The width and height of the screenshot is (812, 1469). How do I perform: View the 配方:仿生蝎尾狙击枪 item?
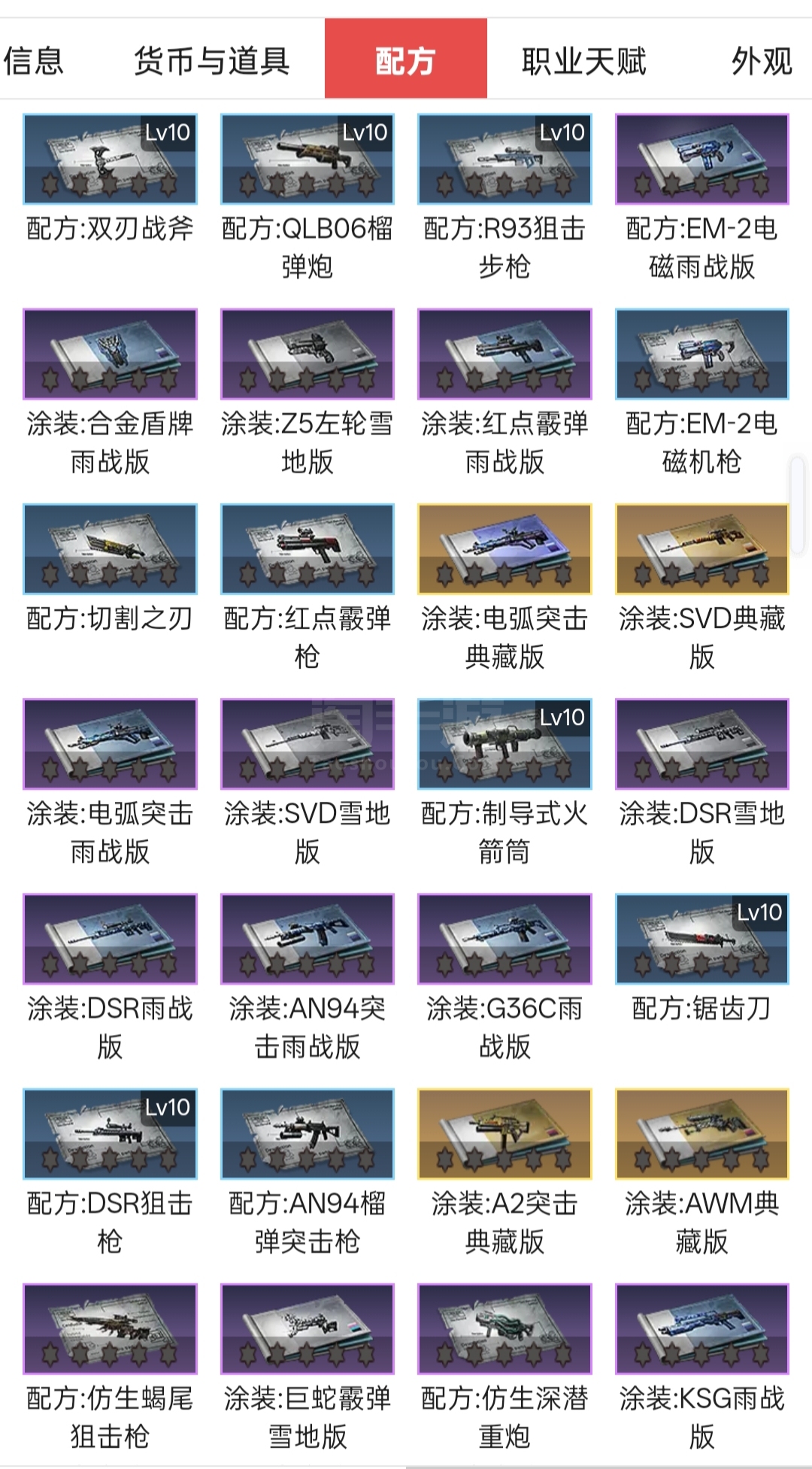[x=111, y=1328]
